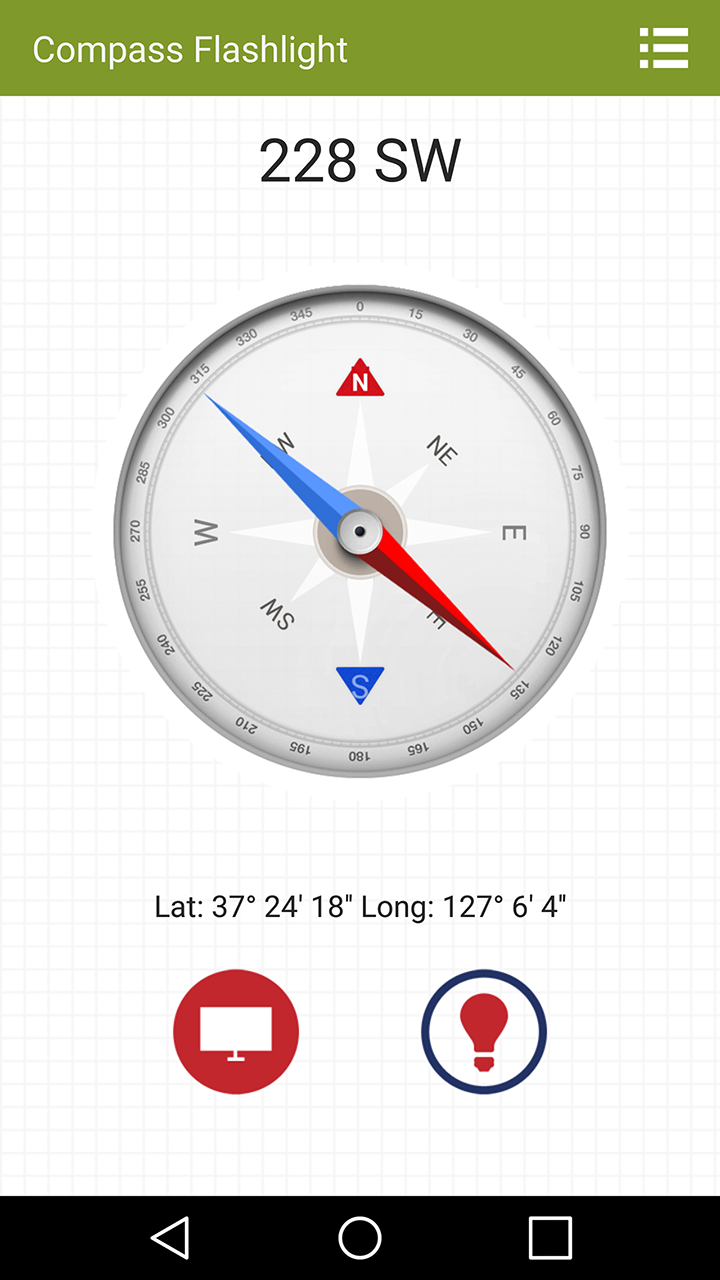The width and height of the screenshot is (720, 1280).
Task: Open the Compass Flashlight title bar
Action: (192, 48)
